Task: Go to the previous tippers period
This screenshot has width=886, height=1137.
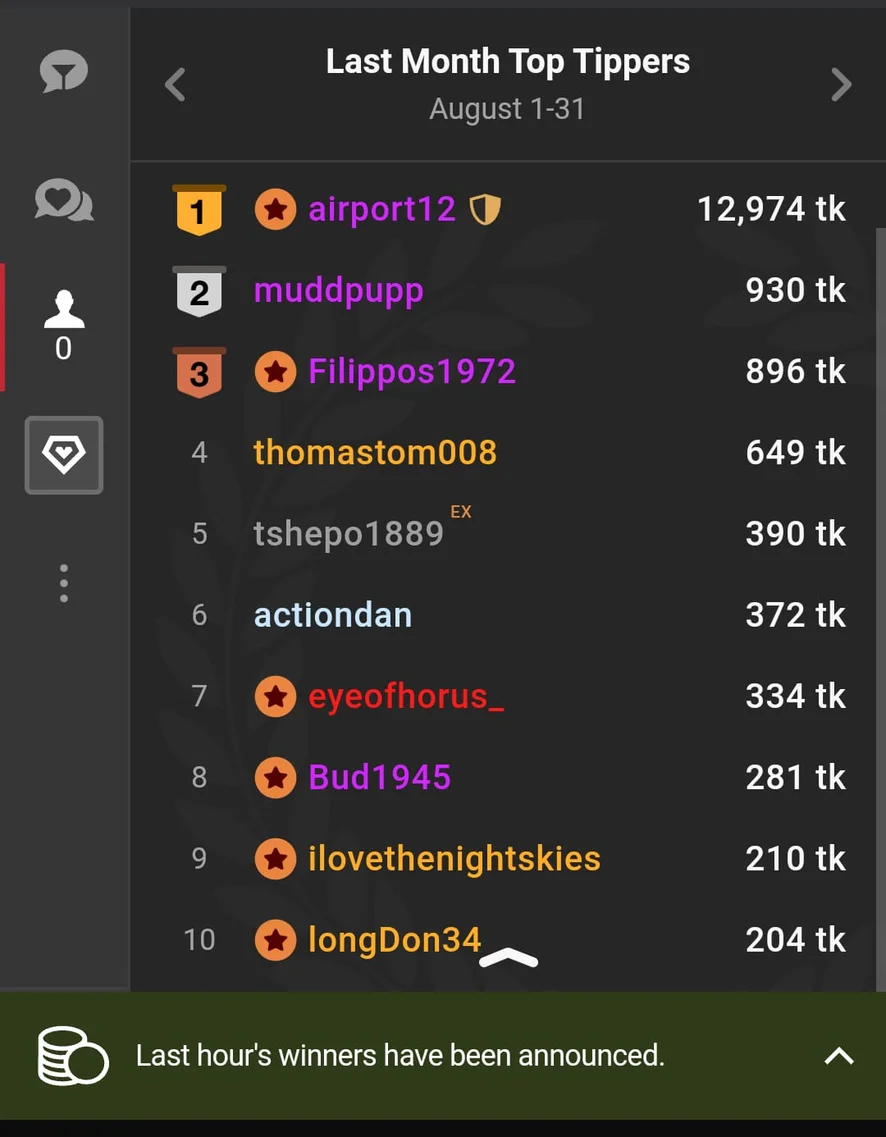Action: pyautogui.click(x=176, y=85)
